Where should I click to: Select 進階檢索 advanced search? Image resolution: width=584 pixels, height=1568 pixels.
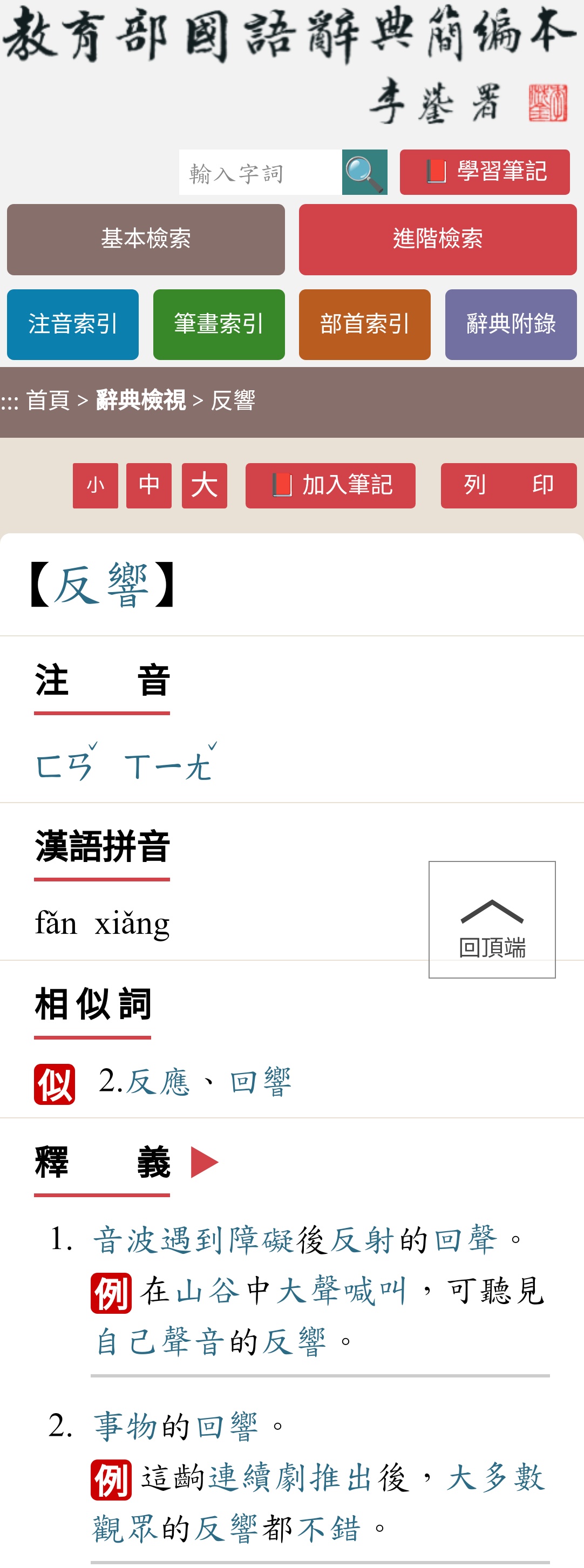437,239
